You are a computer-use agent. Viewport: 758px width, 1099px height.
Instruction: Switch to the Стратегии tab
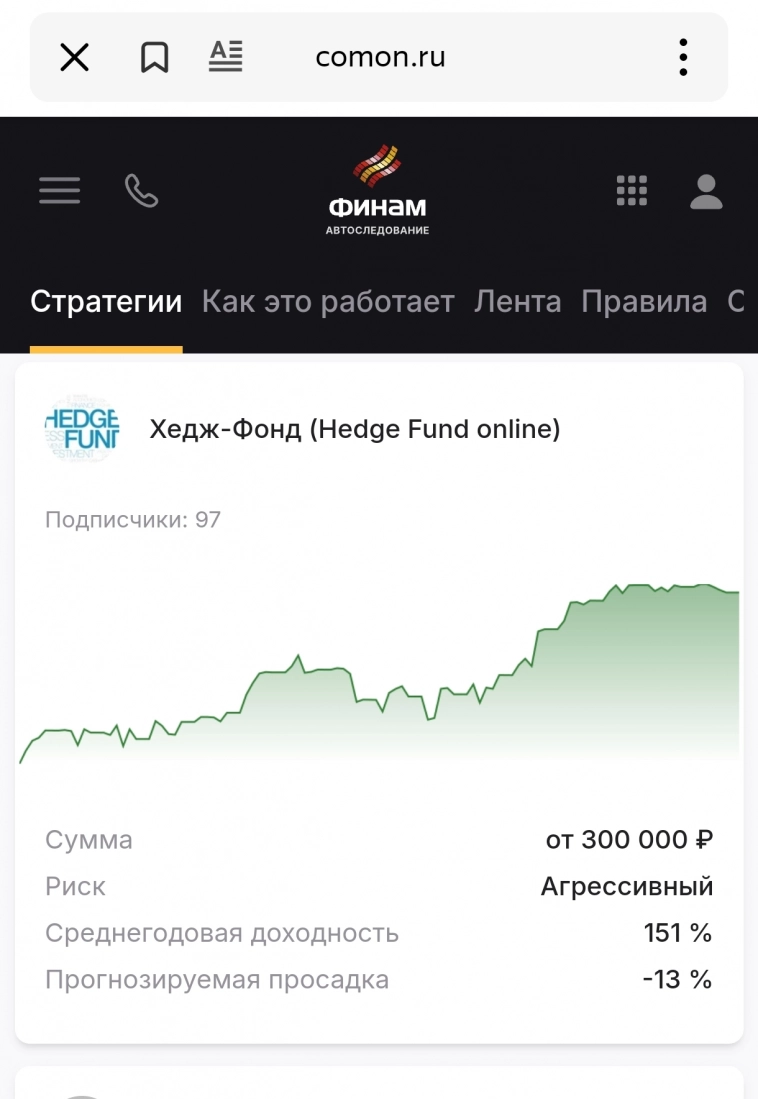coord(106,301)
